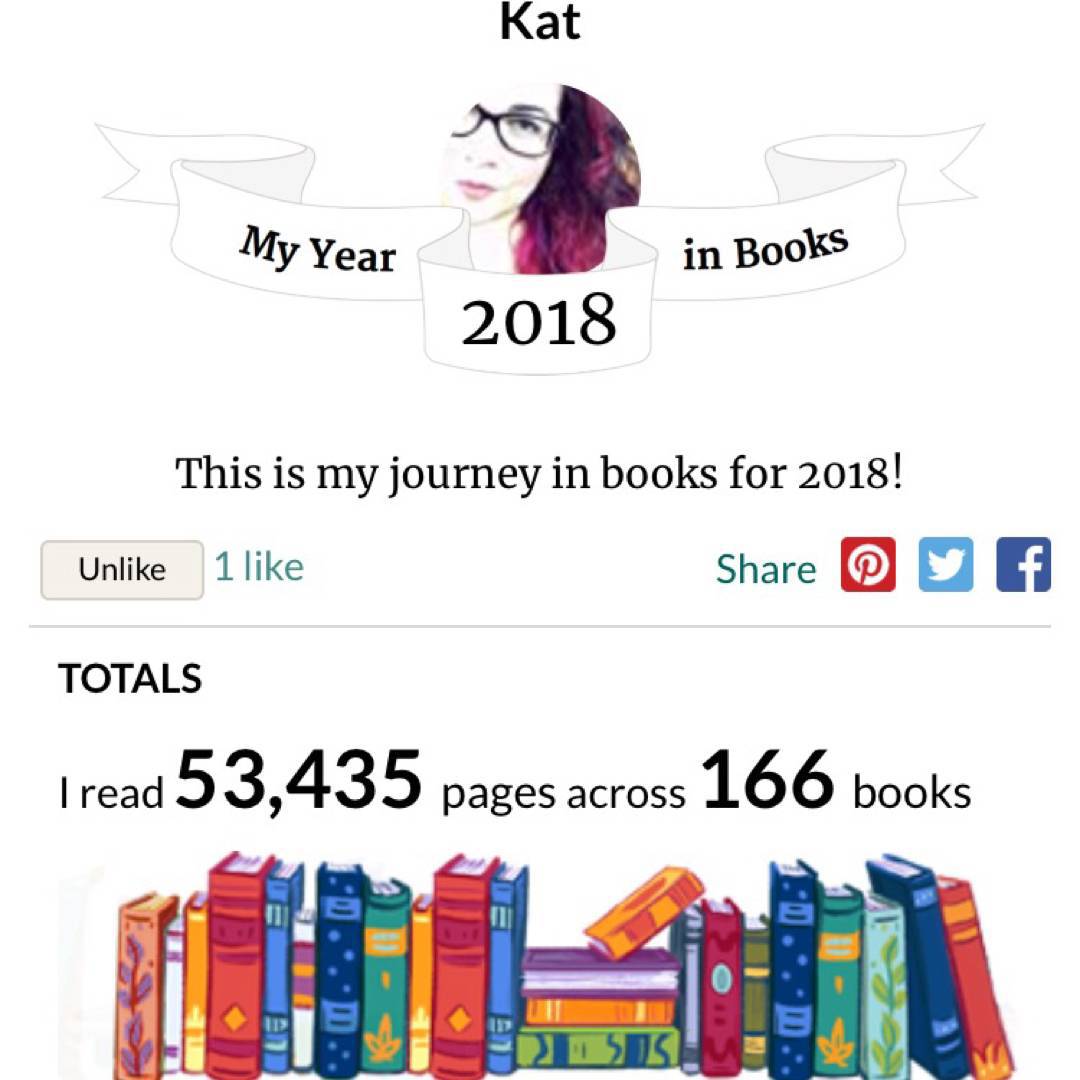1080x1080 pixels.
Task: Tap the Unlike button
Action: click(x=122, y=569)
